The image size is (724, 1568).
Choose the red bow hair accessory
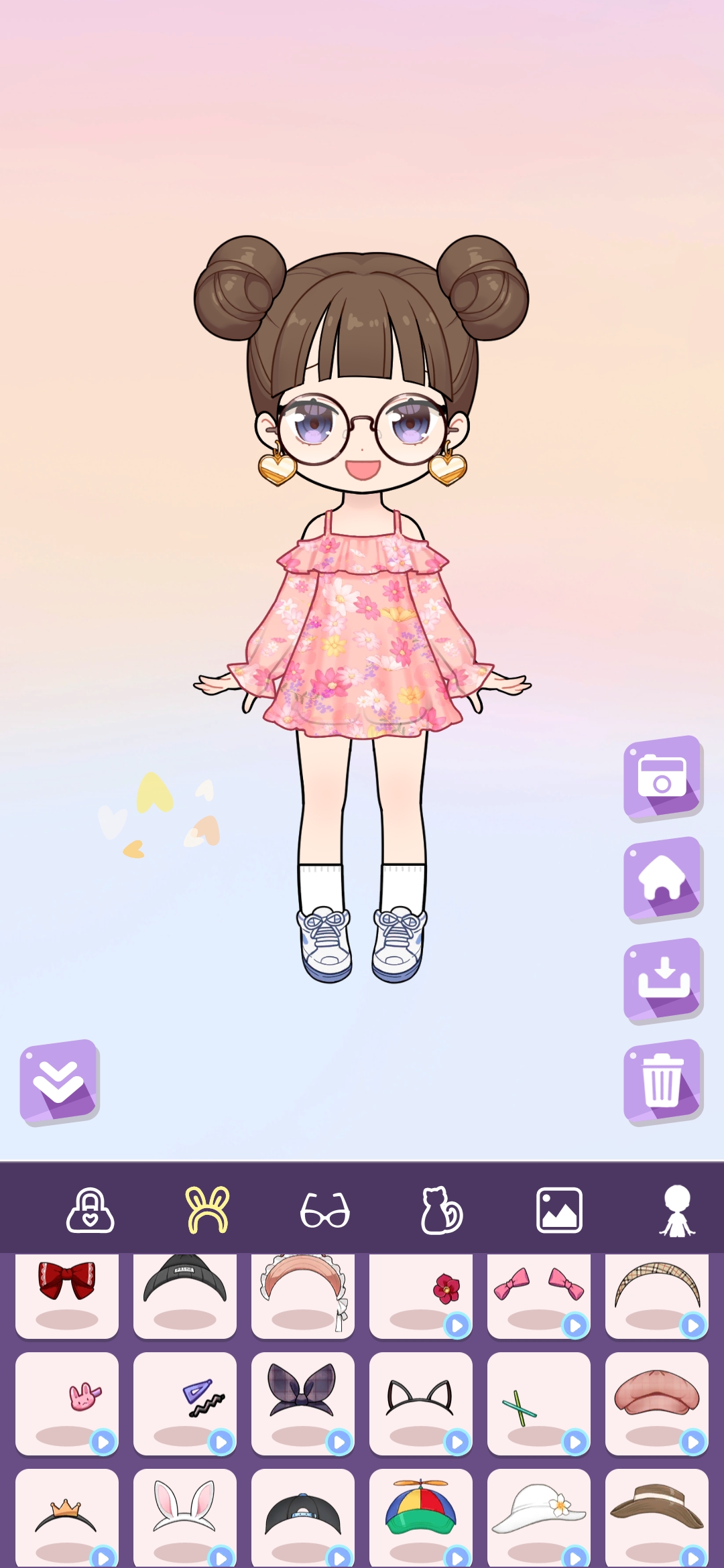(x=67, y=1292)
